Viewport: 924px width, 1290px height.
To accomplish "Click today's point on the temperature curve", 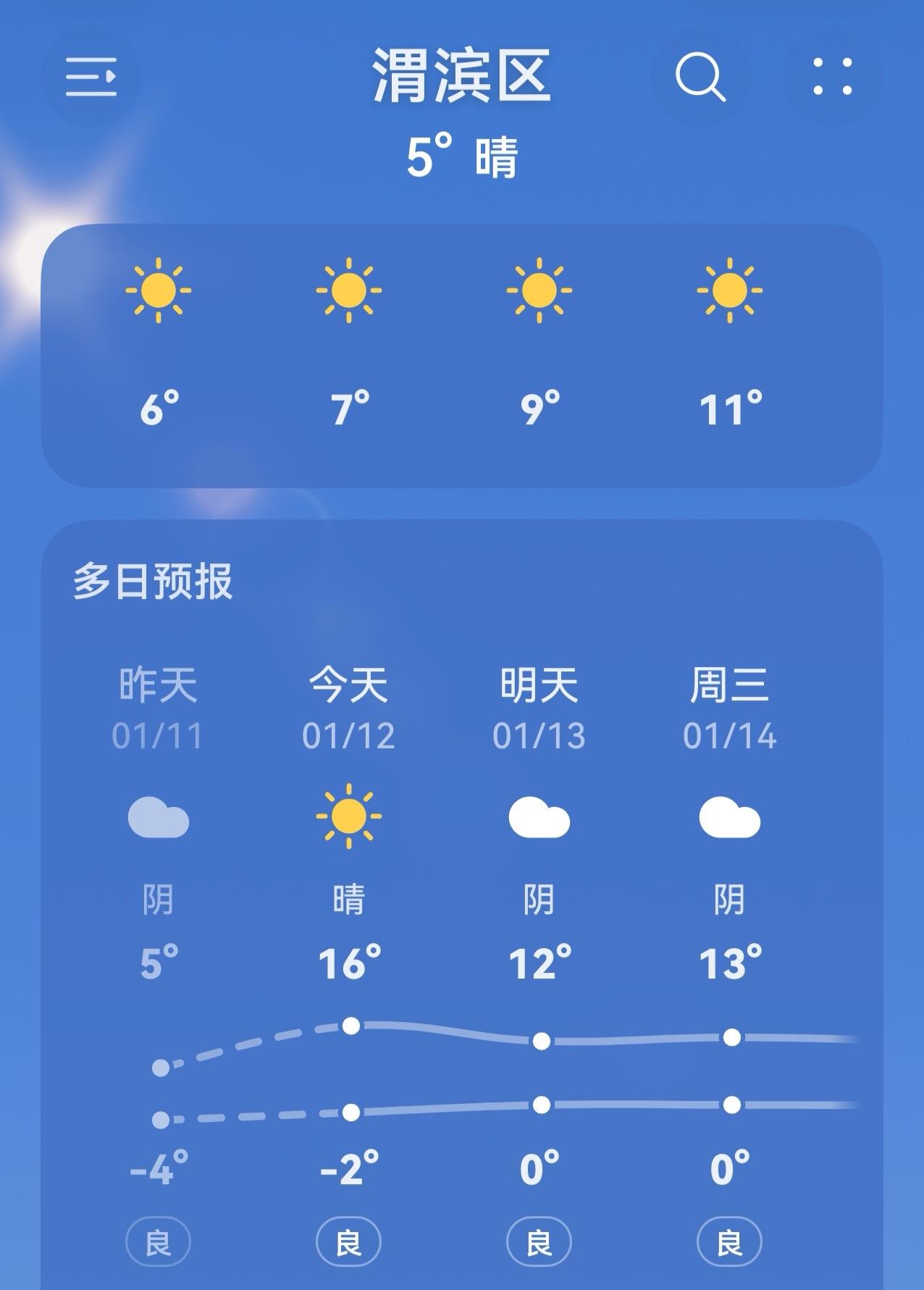I will 352,1025.
